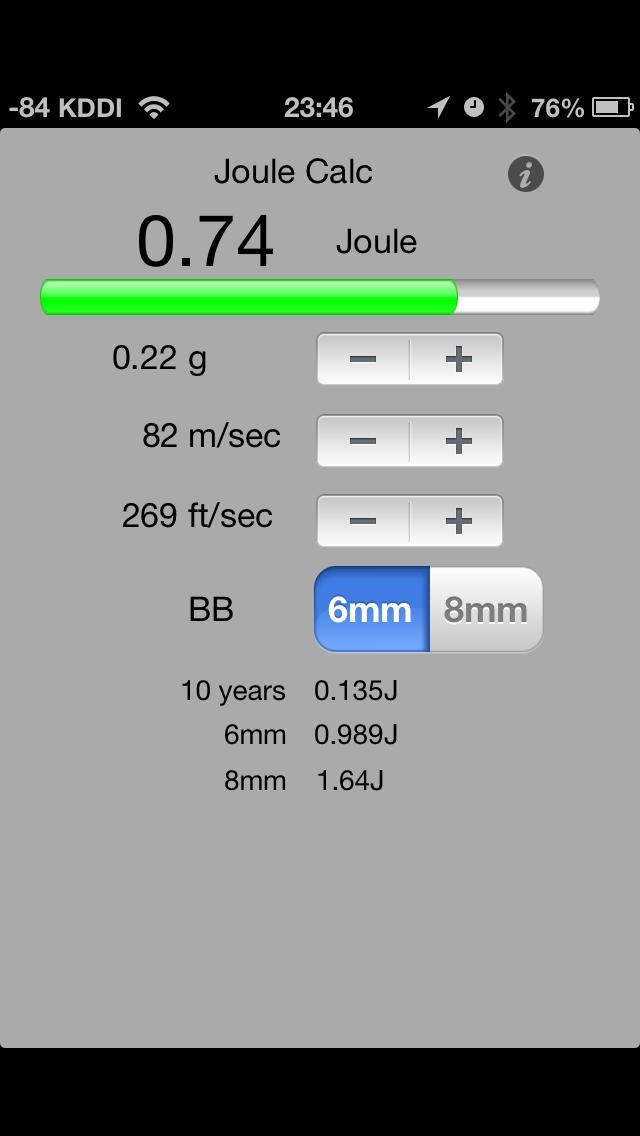
Task: Lower the m/sec velocity value
Action: 363,440
